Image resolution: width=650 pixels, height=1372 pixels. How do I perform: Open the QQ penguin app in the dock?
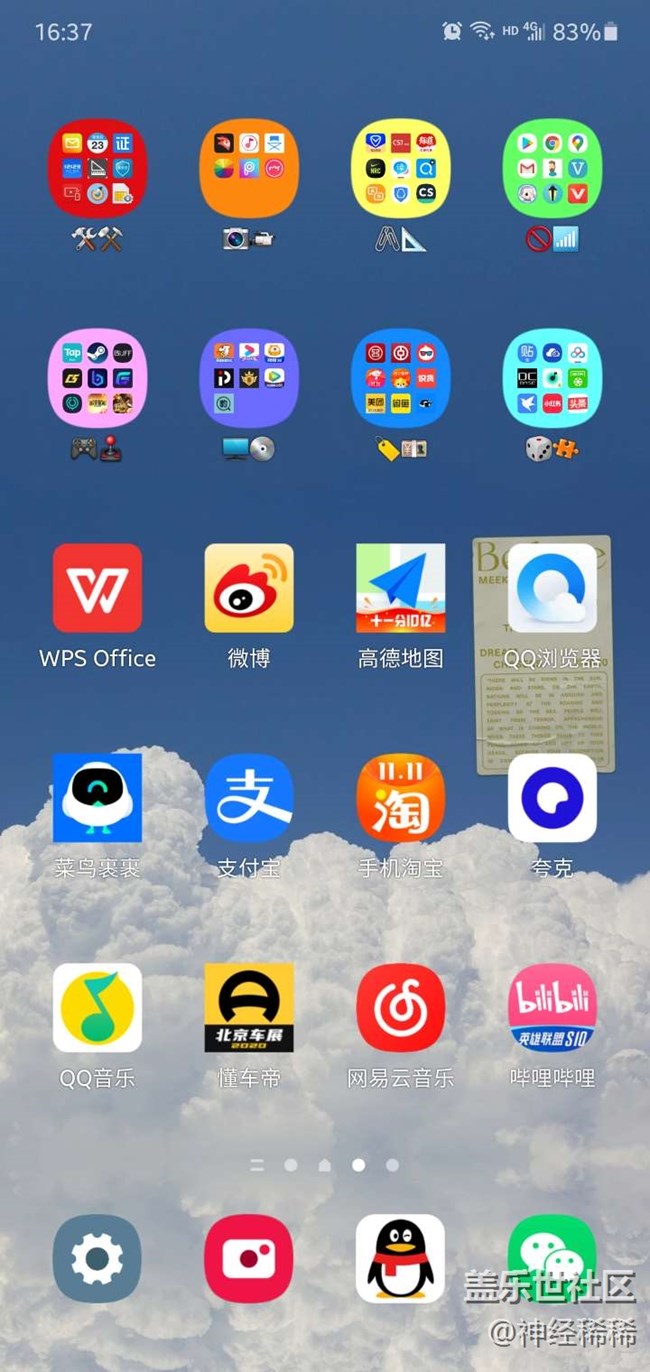(400, 1258)
